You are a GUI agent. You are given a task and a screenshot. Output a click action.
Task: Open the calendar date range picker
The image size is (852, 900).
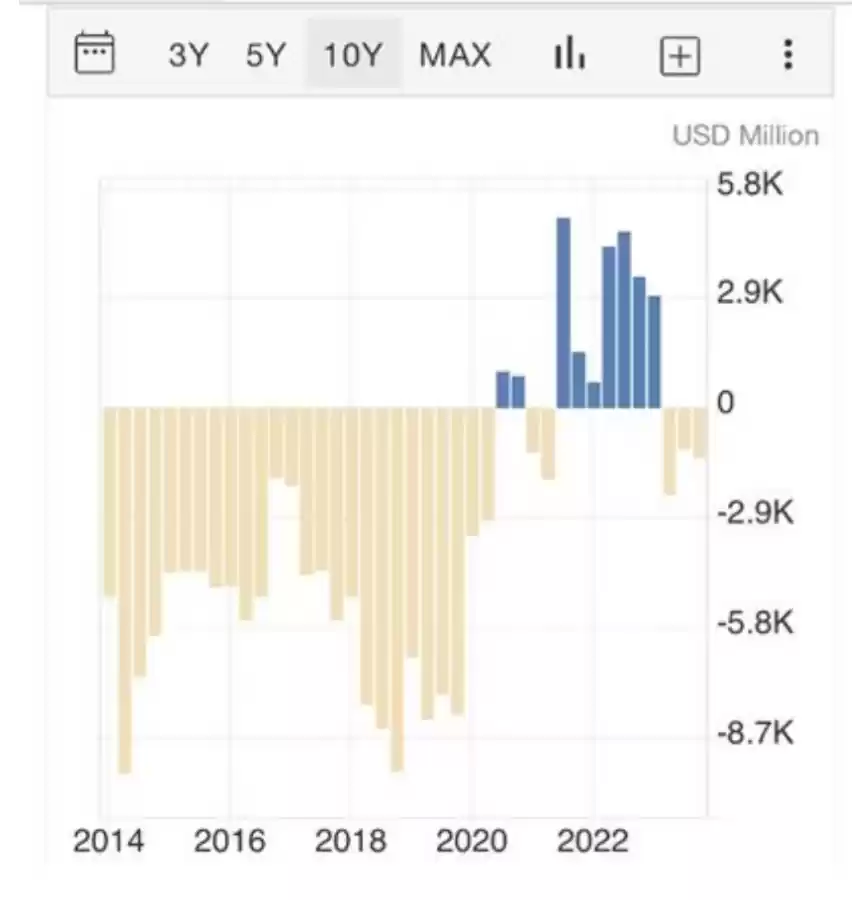click(x=96, y=54)
